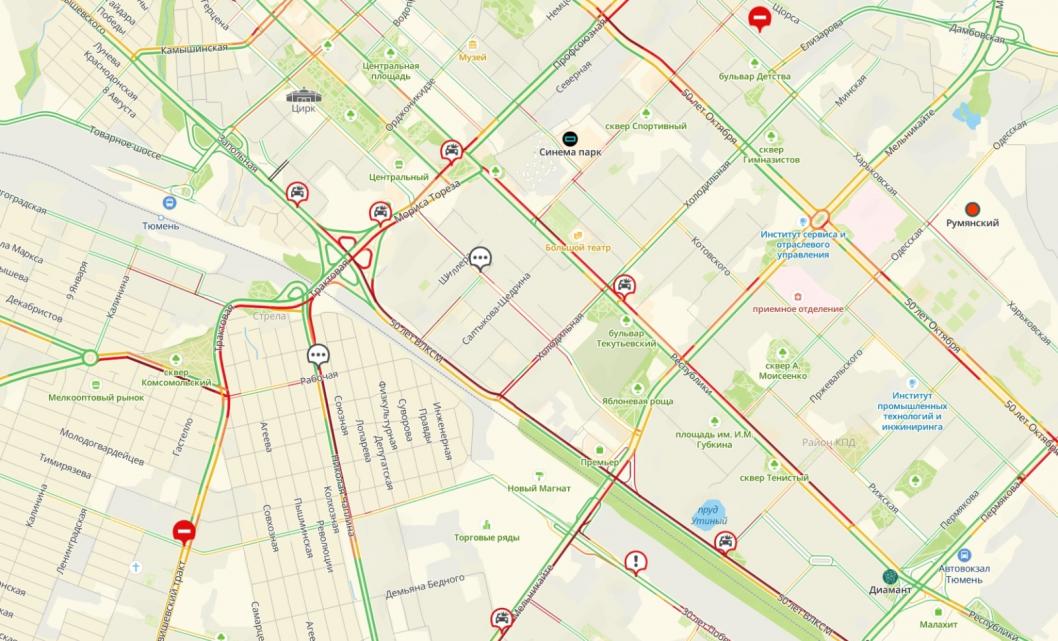Open the comment bubble on Шиллера street
This screenshot has width=1058, height=641.
pyautogui.click(x=481, y=259)
